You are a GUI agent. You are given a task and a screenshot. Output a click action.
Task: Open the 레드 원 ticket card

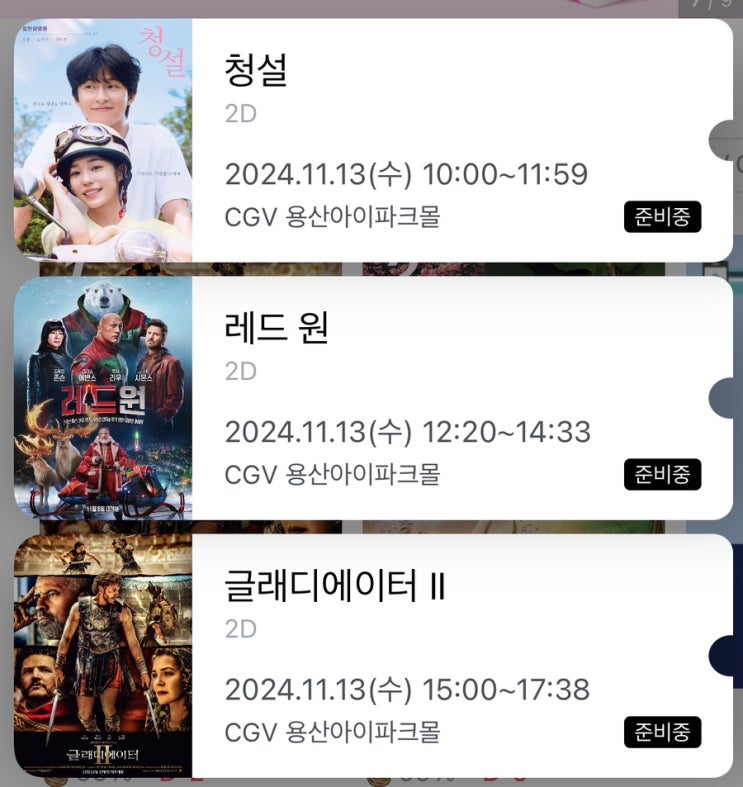[x=400, y=398]
